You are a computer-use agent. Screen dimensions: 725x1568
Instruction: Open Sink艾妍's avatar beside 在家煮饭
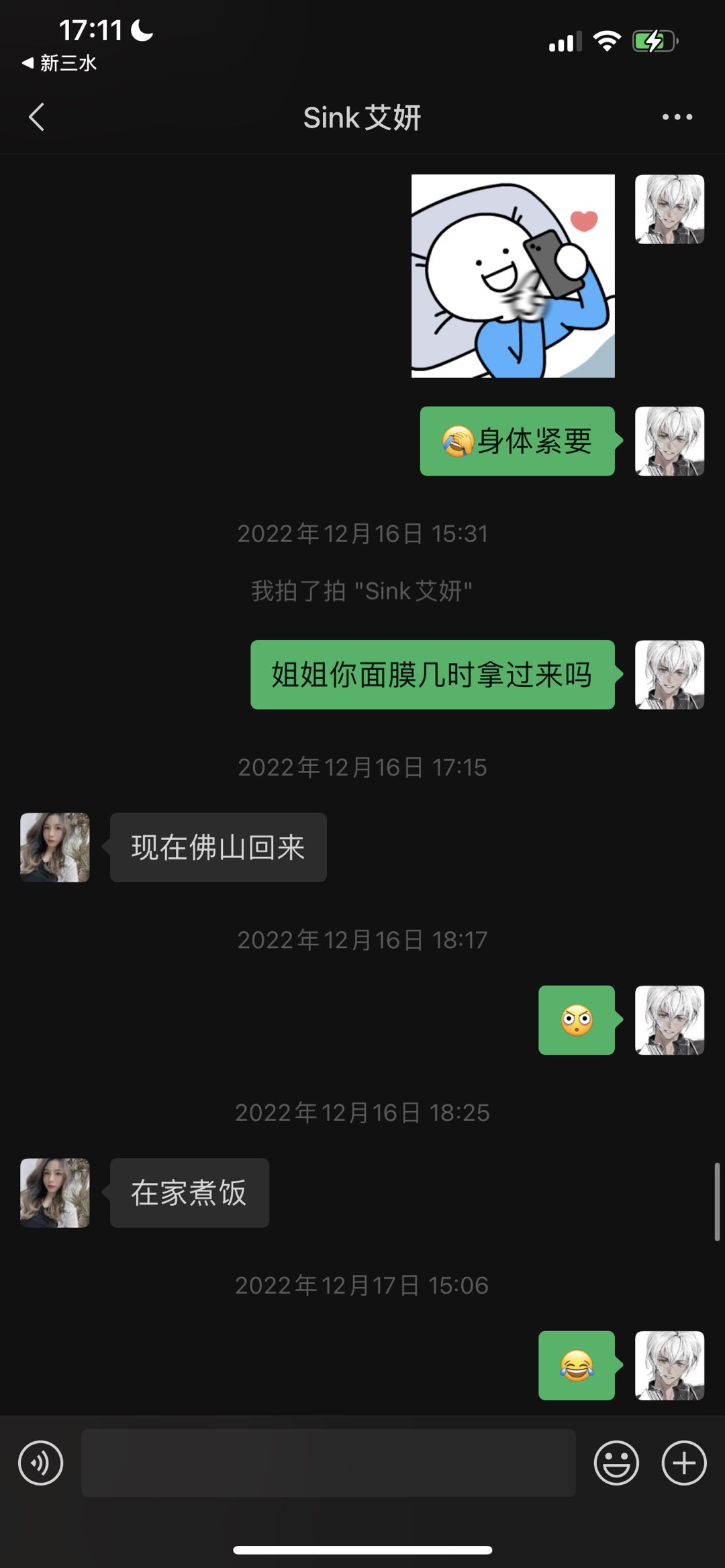[55, 1193]
